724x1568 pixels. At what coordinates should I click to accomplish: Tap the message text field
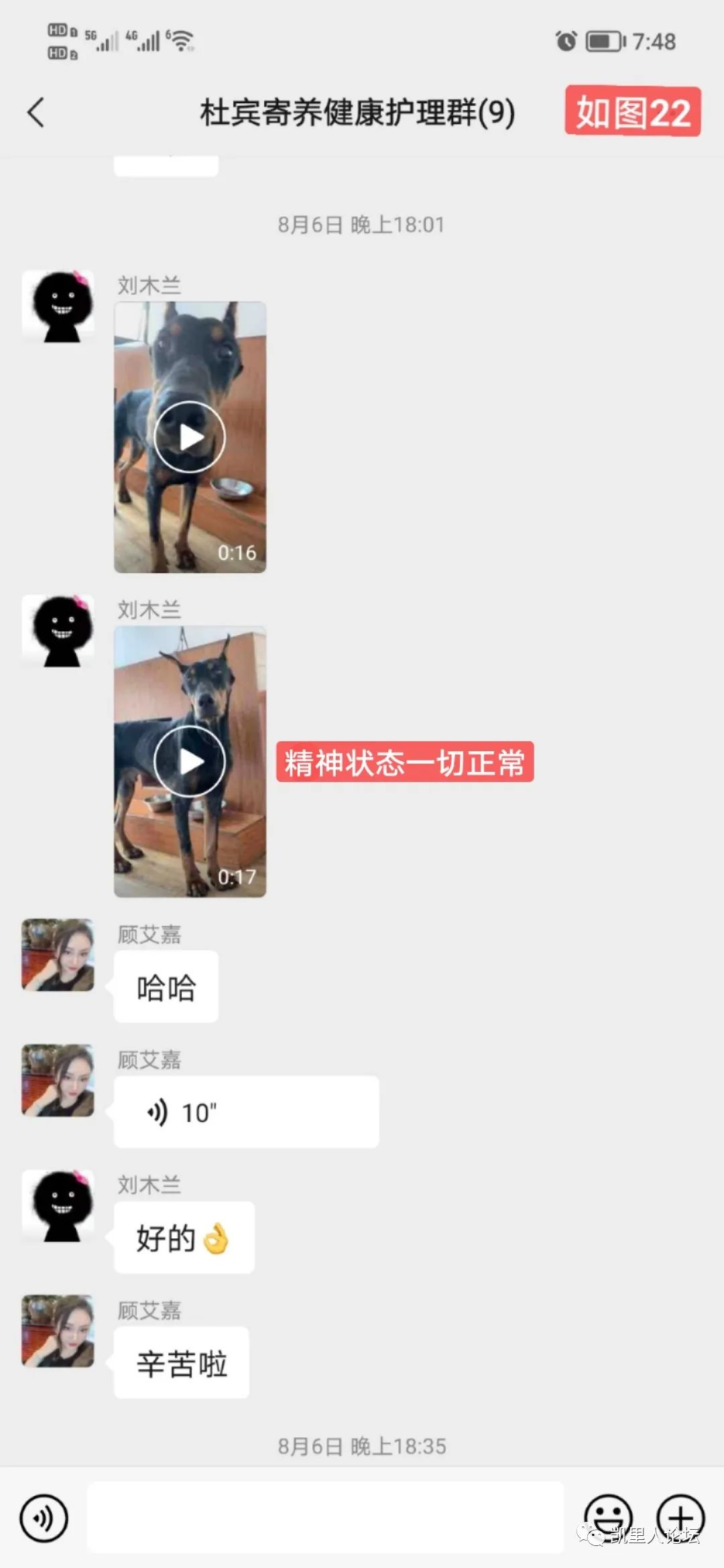pyautogui.click(x=325, y=1518)
